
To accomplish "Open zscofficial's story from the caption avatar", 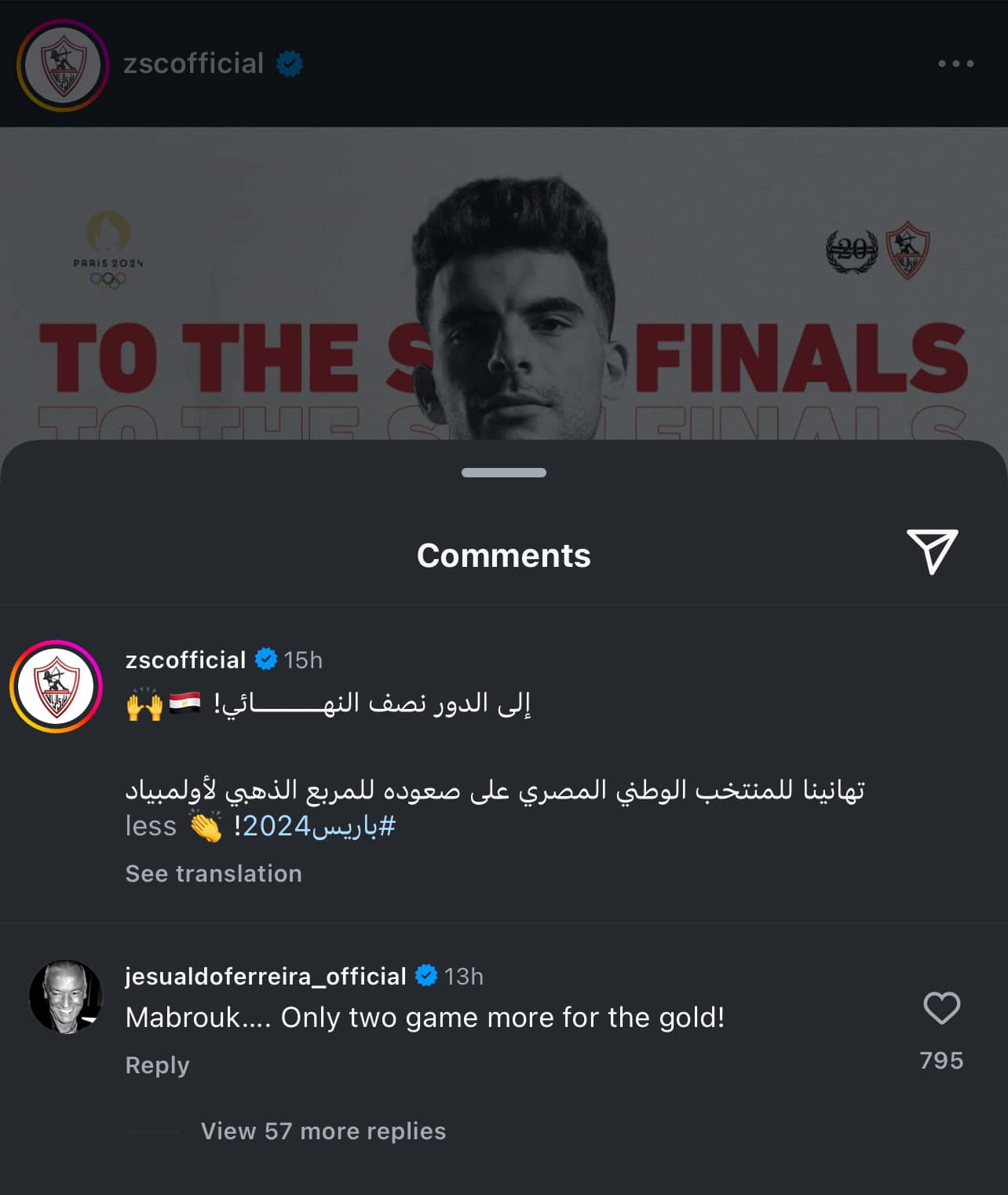I will [x=56, y=686].
